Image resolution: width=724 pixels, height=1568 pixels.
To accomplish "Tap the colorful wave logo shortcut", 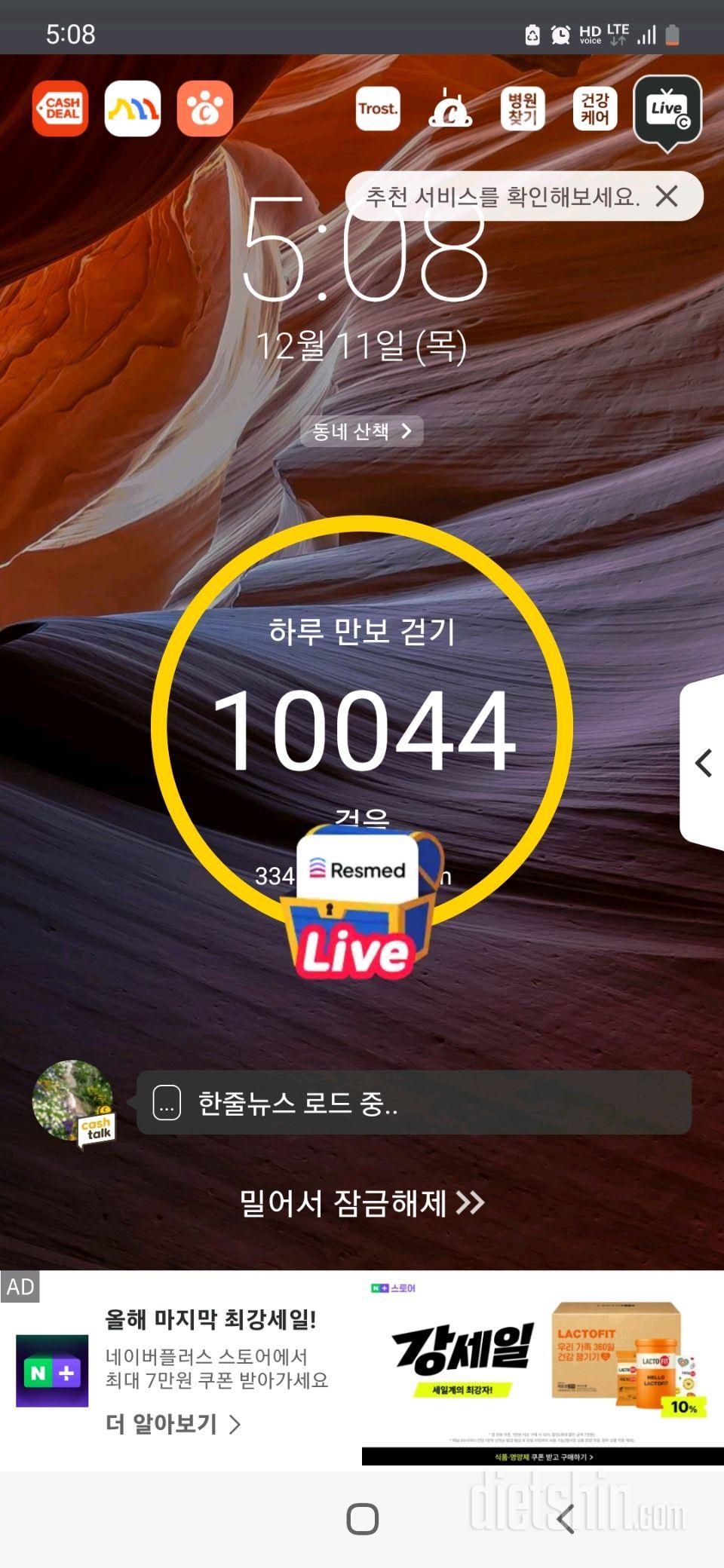I will tap(133, 109).
